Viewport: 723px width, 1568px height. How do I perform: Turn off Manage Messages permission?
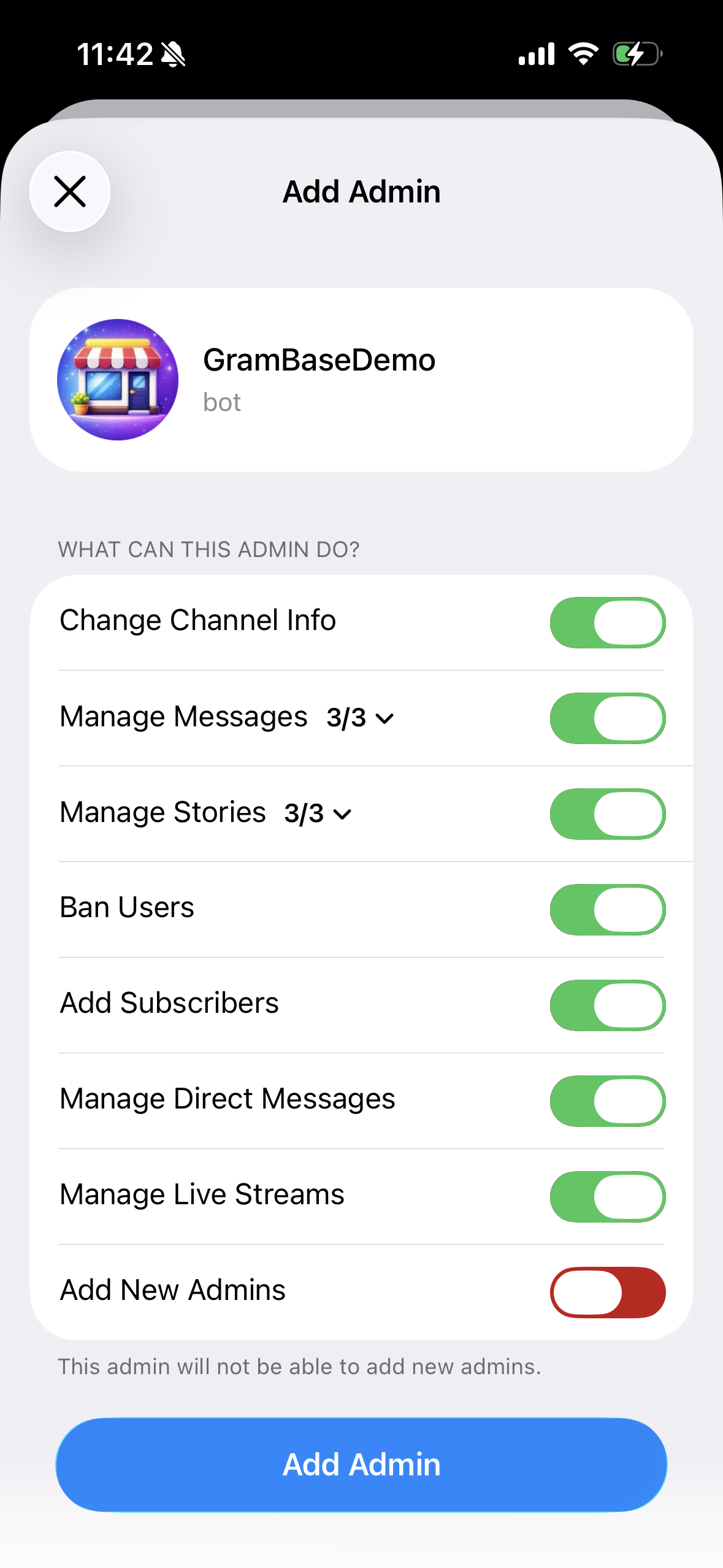coord(607,718)
